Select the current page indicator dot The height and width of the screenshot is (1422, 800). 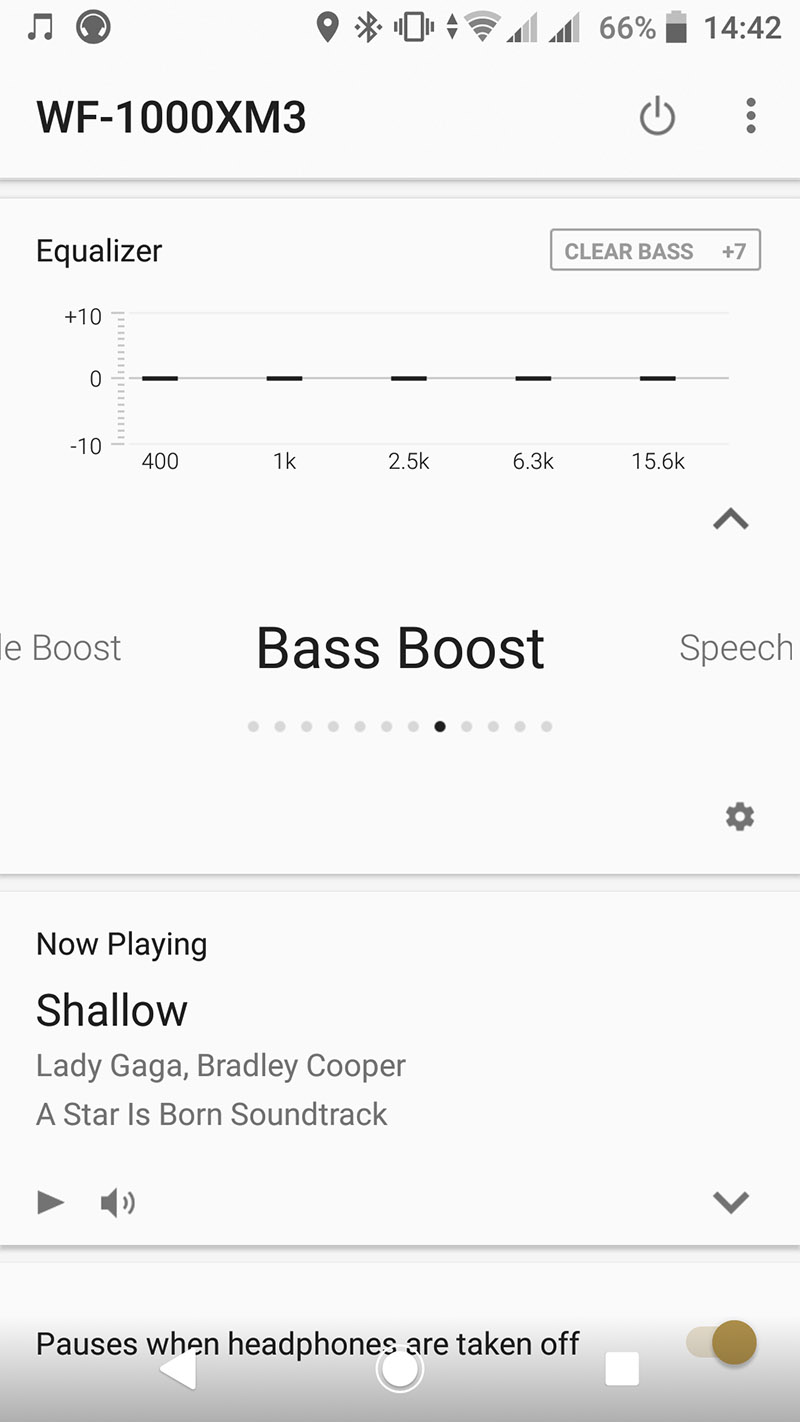(440, 726)
